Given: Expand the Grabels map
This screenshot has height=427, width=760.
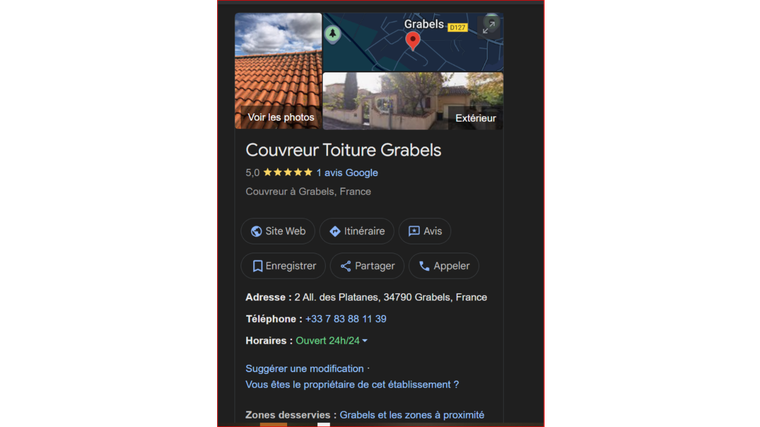Looking at the screenshot, I should [488, 27].
